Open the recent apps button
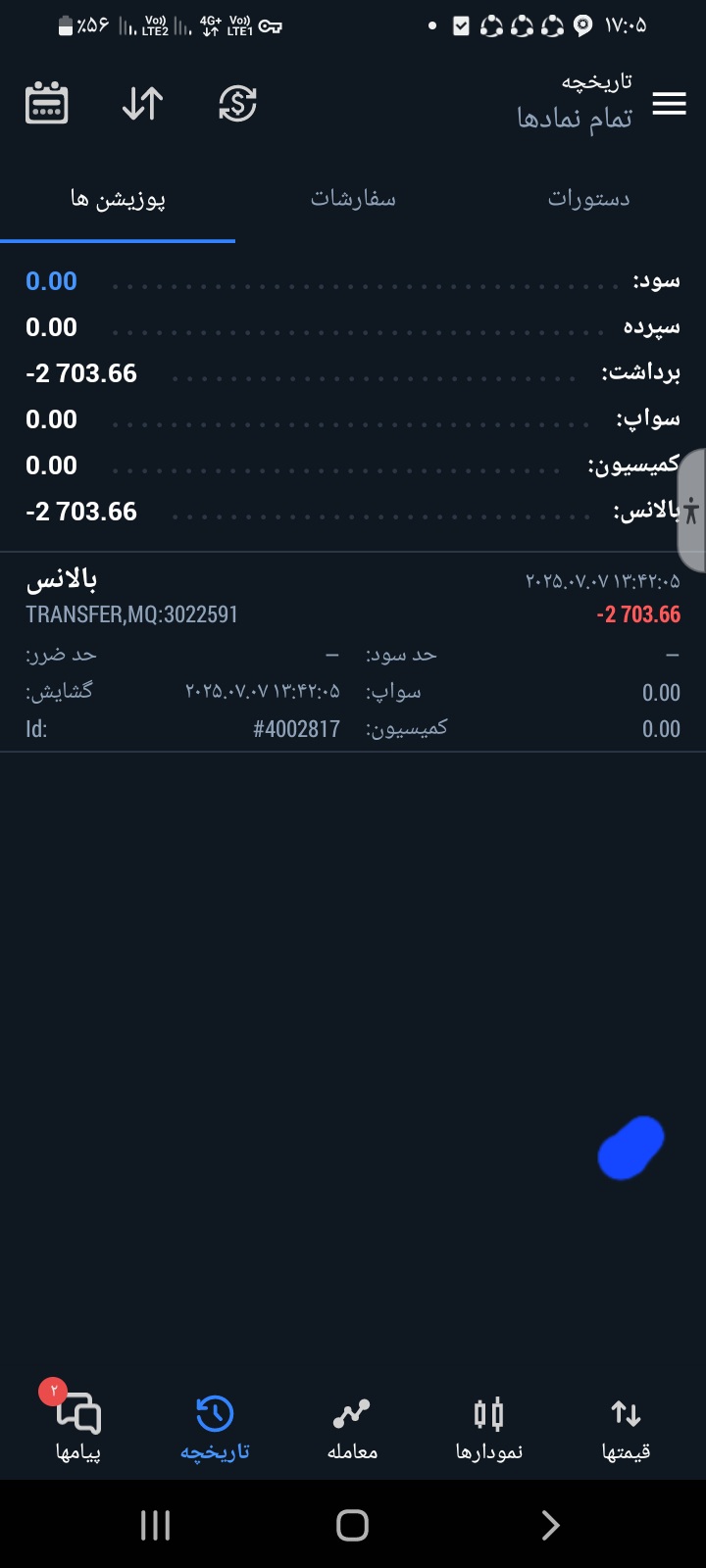The width and height of the screenshot is (706, 1568). [x=155, y=1525]
